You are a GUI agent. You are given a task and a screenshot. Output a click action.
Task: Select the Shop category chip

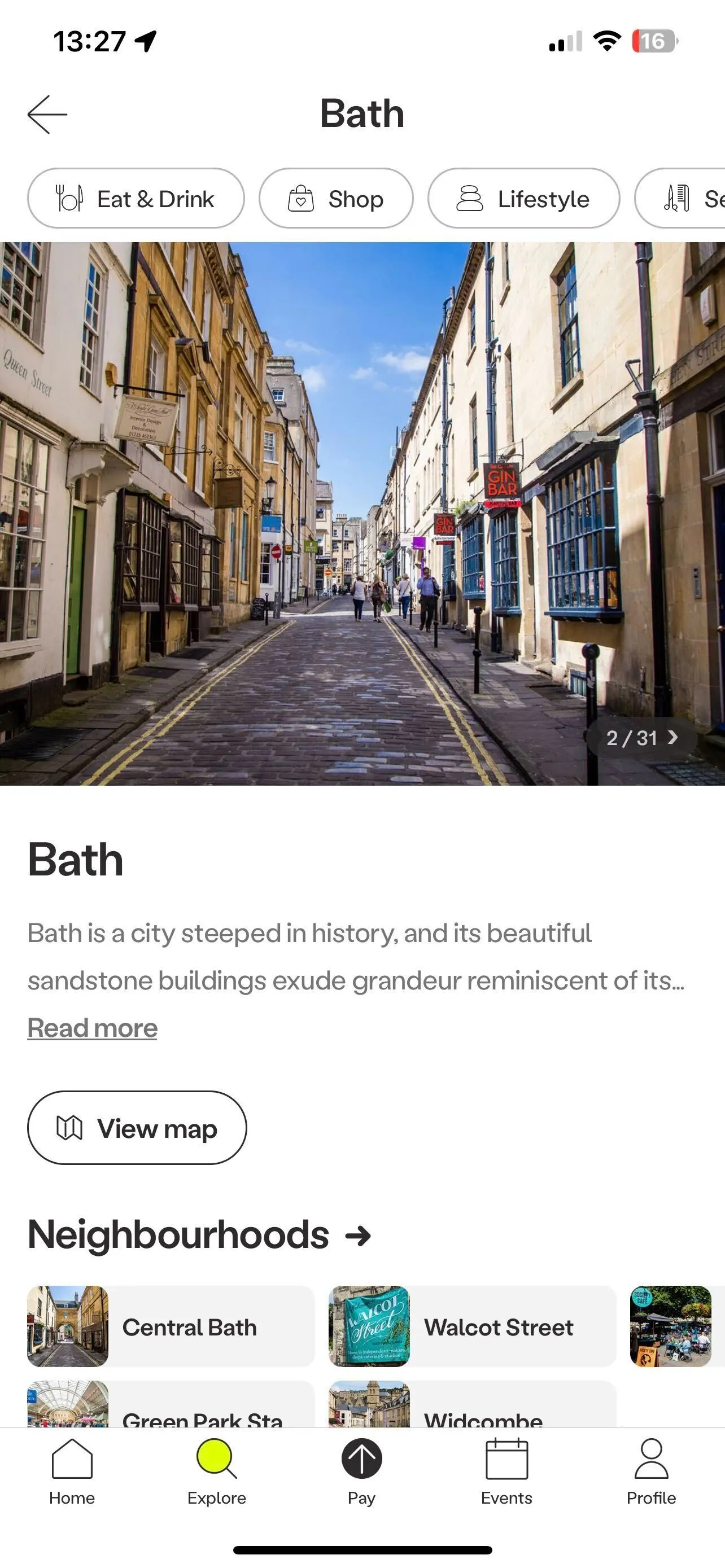[335, 199]
